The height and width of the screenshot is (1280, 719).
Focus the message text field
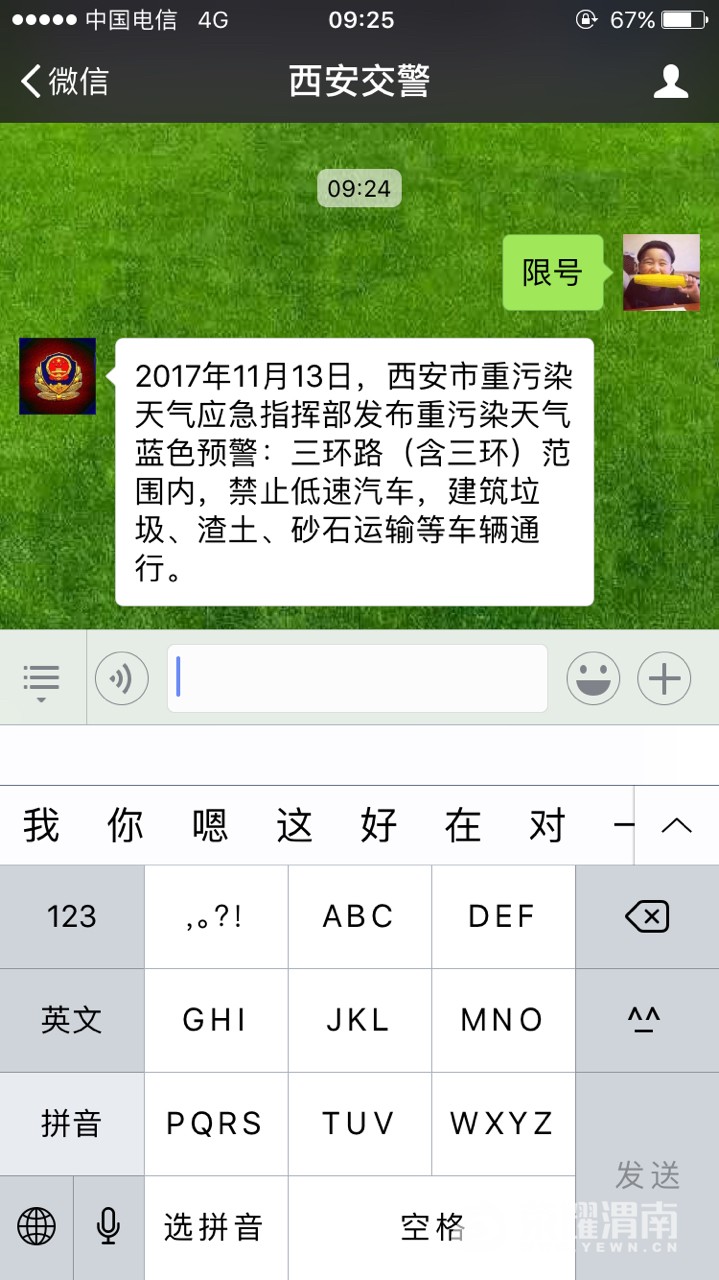(357, 679)
